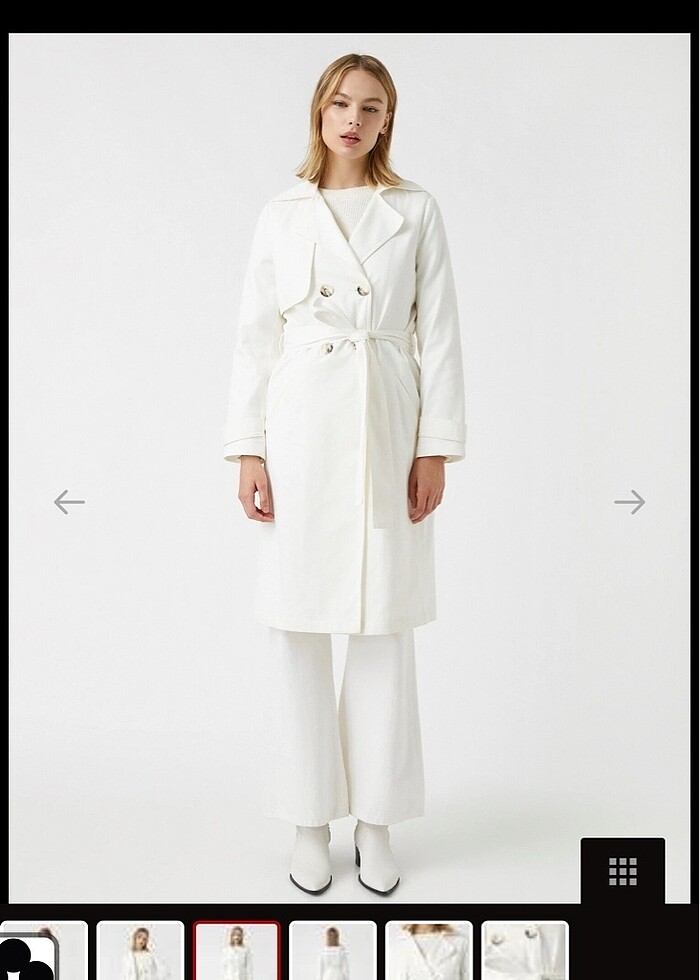Viewport: 700px width, 980px height.
Task: Go to the next product photo
Action: tap(630, 501)
